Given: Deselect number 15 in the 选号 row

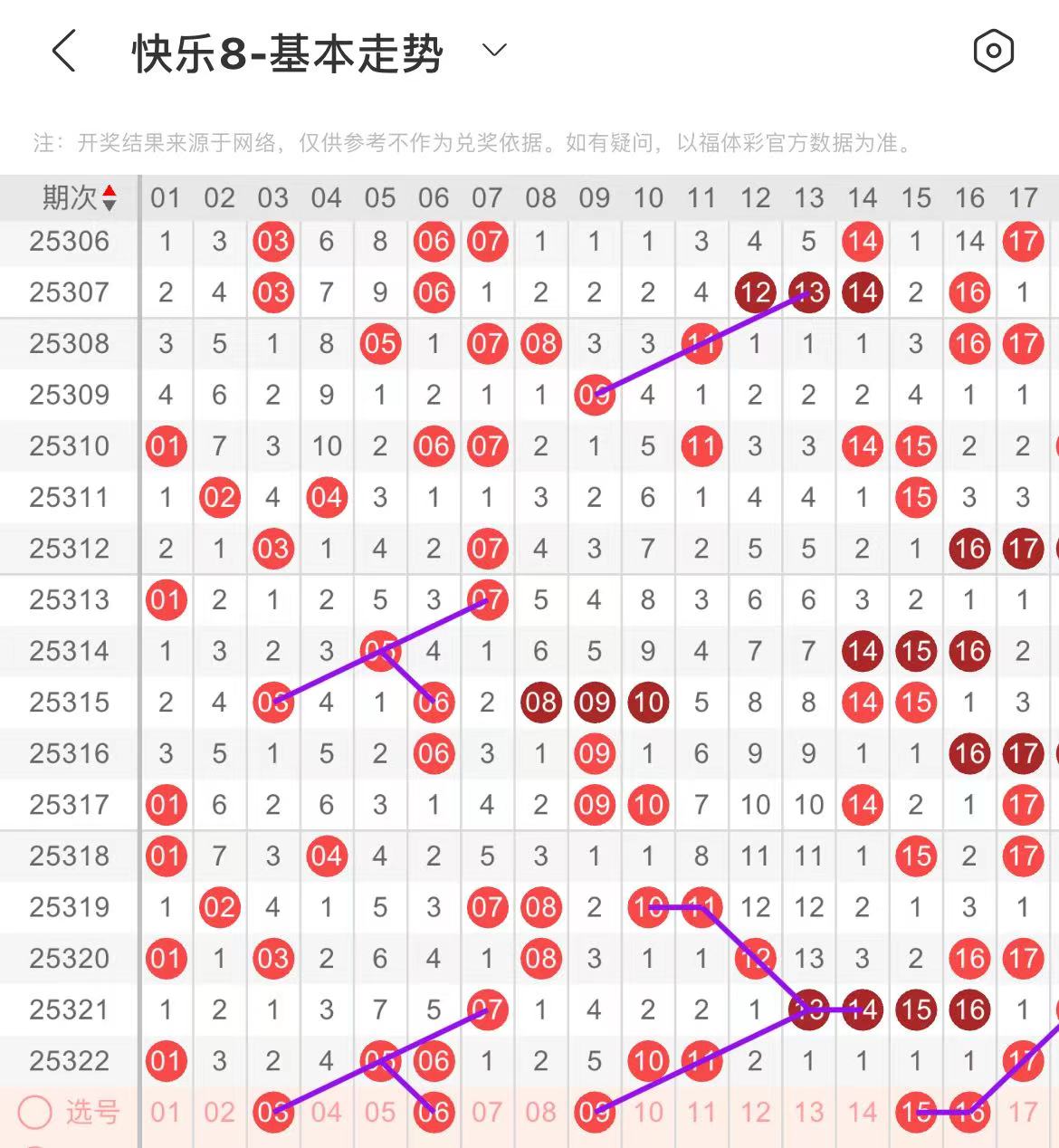Looking at the screenshot, I should pyautogui.click(x=915, y=1112).
